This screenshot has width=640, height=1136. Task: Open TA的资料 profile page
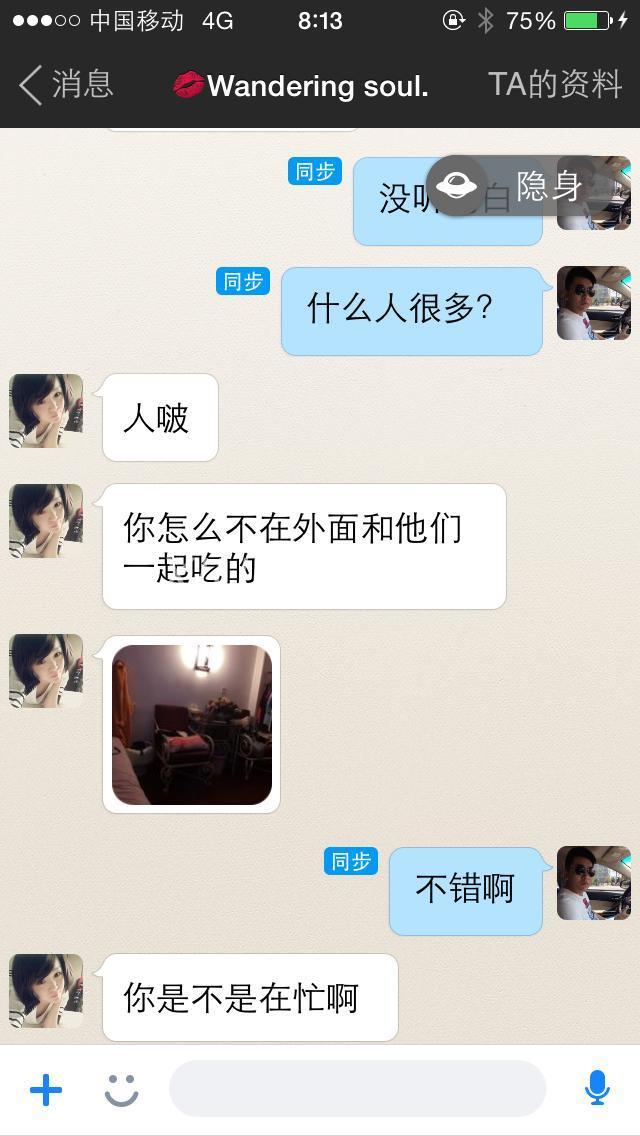[555, 85]
